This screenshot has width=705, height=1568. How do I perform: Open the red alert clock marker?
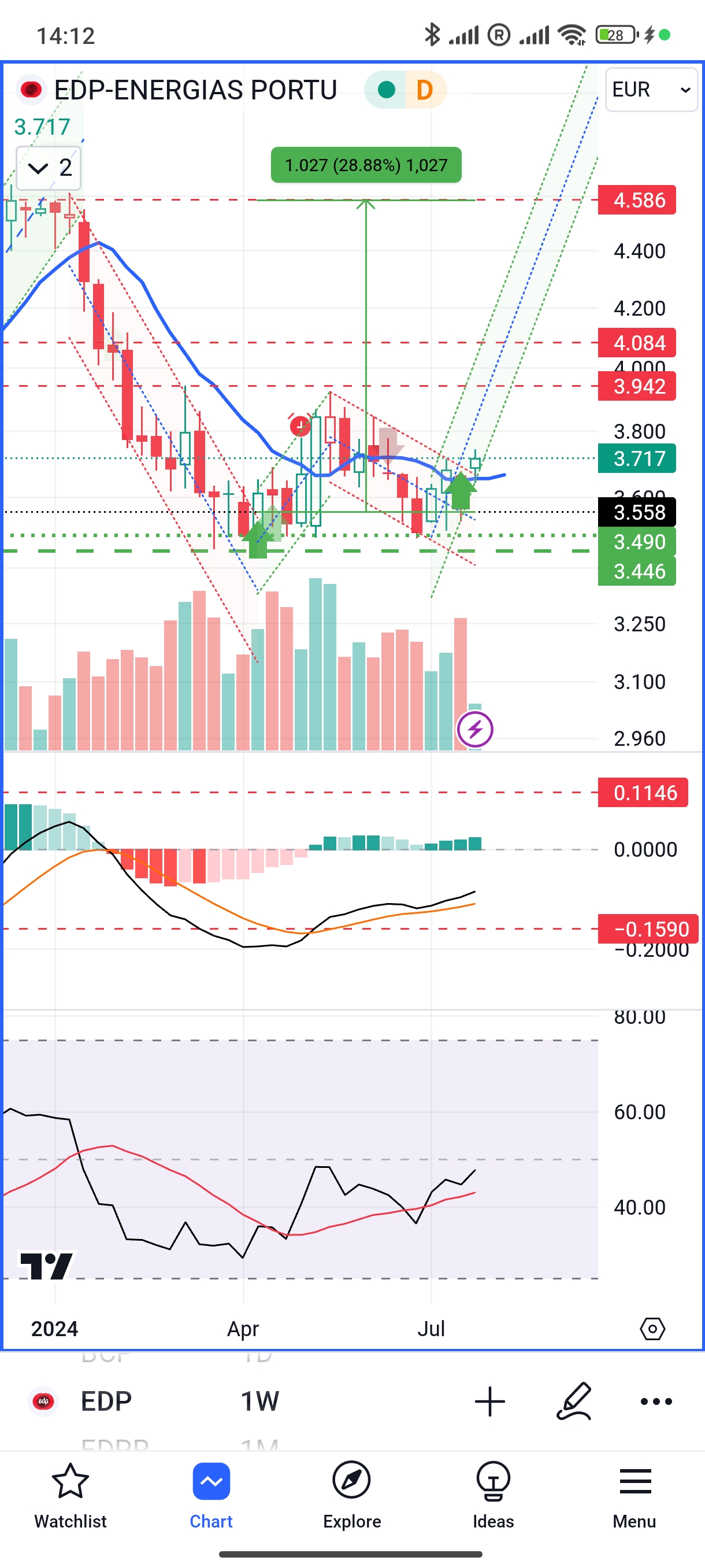(300, 426)
